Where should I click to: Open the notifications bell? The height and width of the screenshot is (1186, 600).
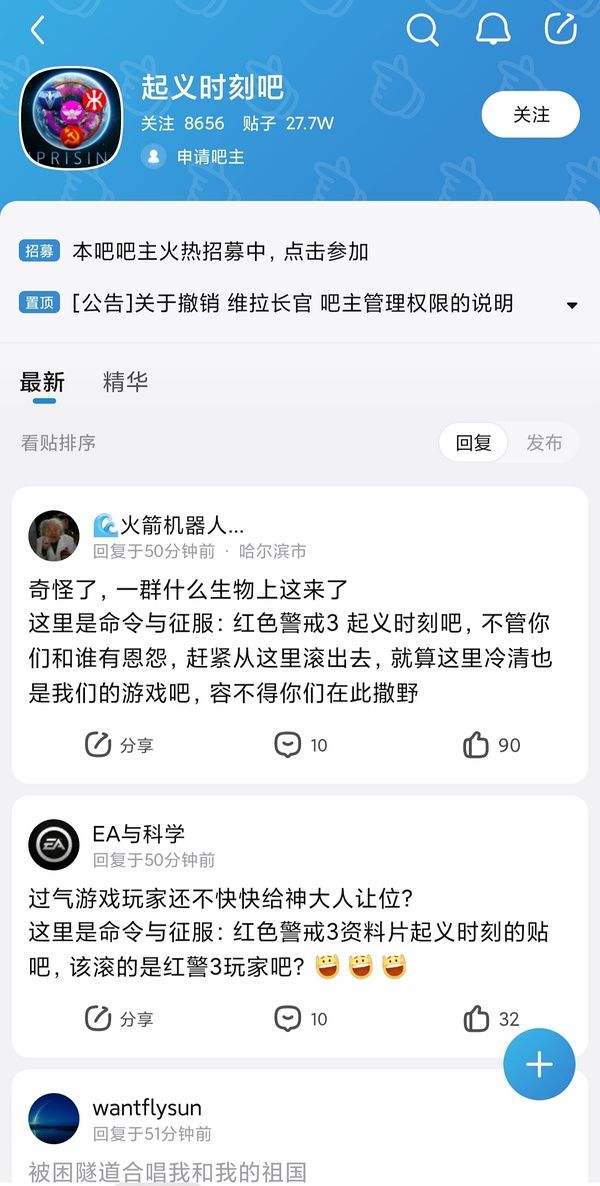pyautogui.click(x=492, y=30)
